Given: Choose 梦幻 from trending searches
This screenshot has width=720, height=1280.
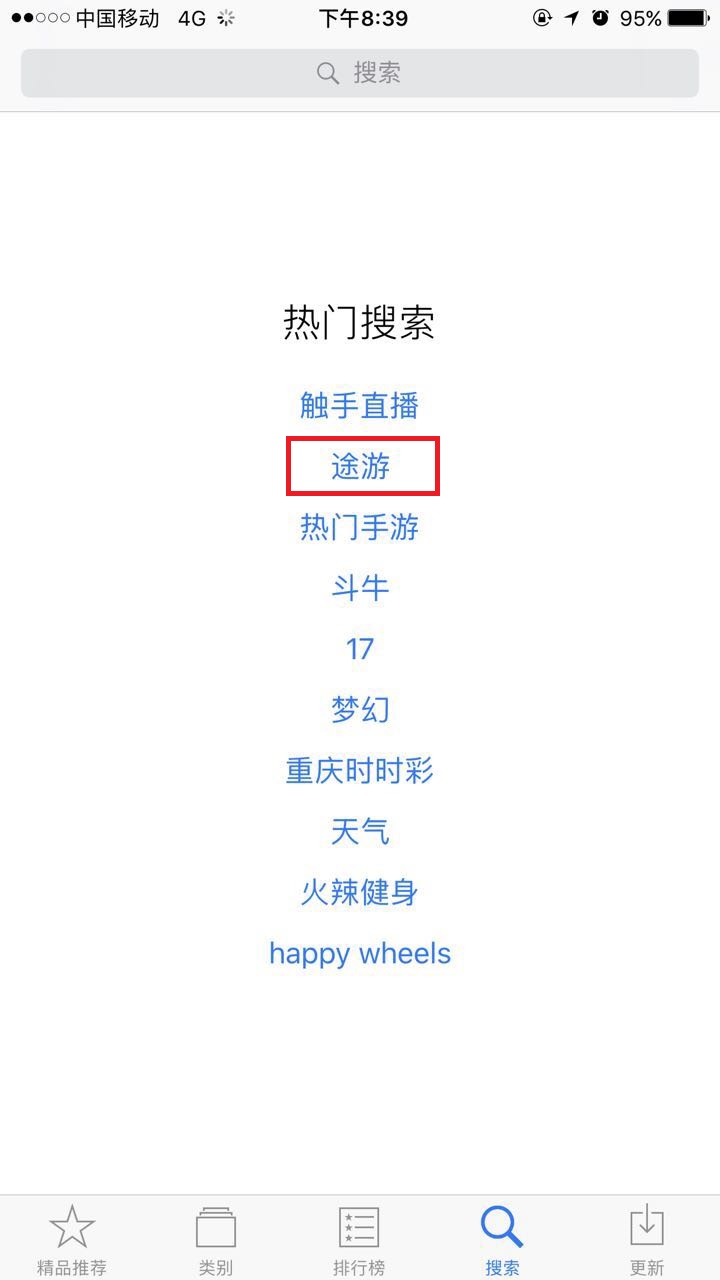Looking at the screenshot, I should pos(360,710).
